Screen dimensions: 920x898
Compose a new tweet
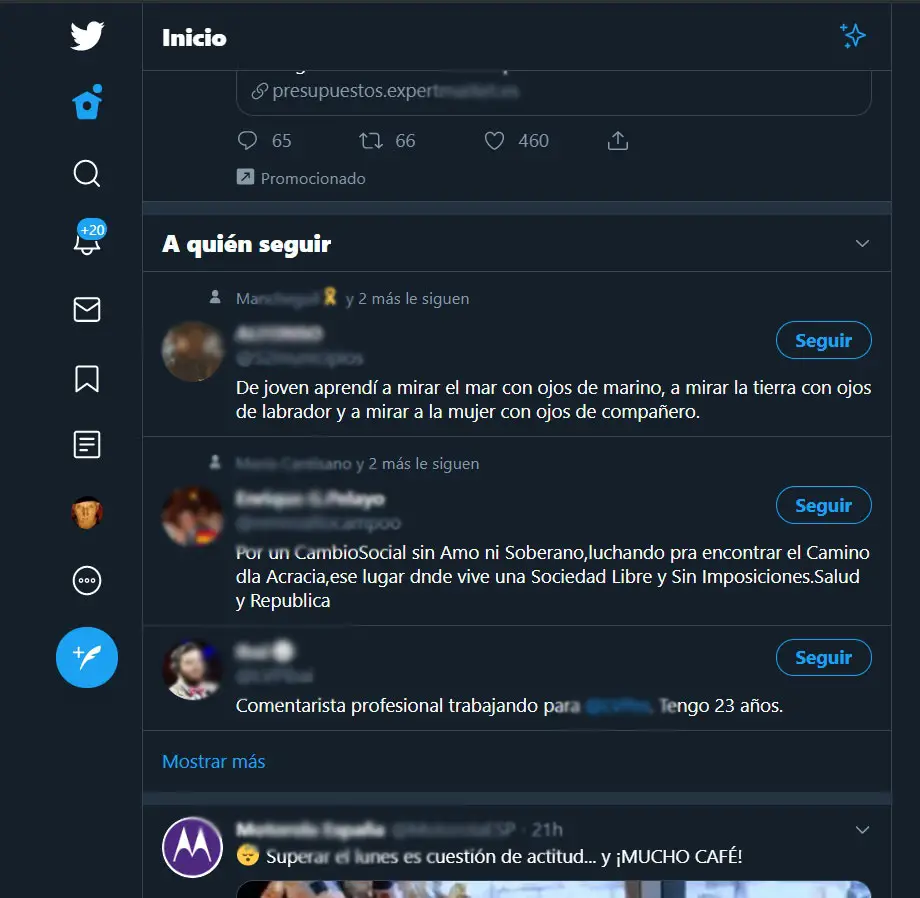point(87,657)
